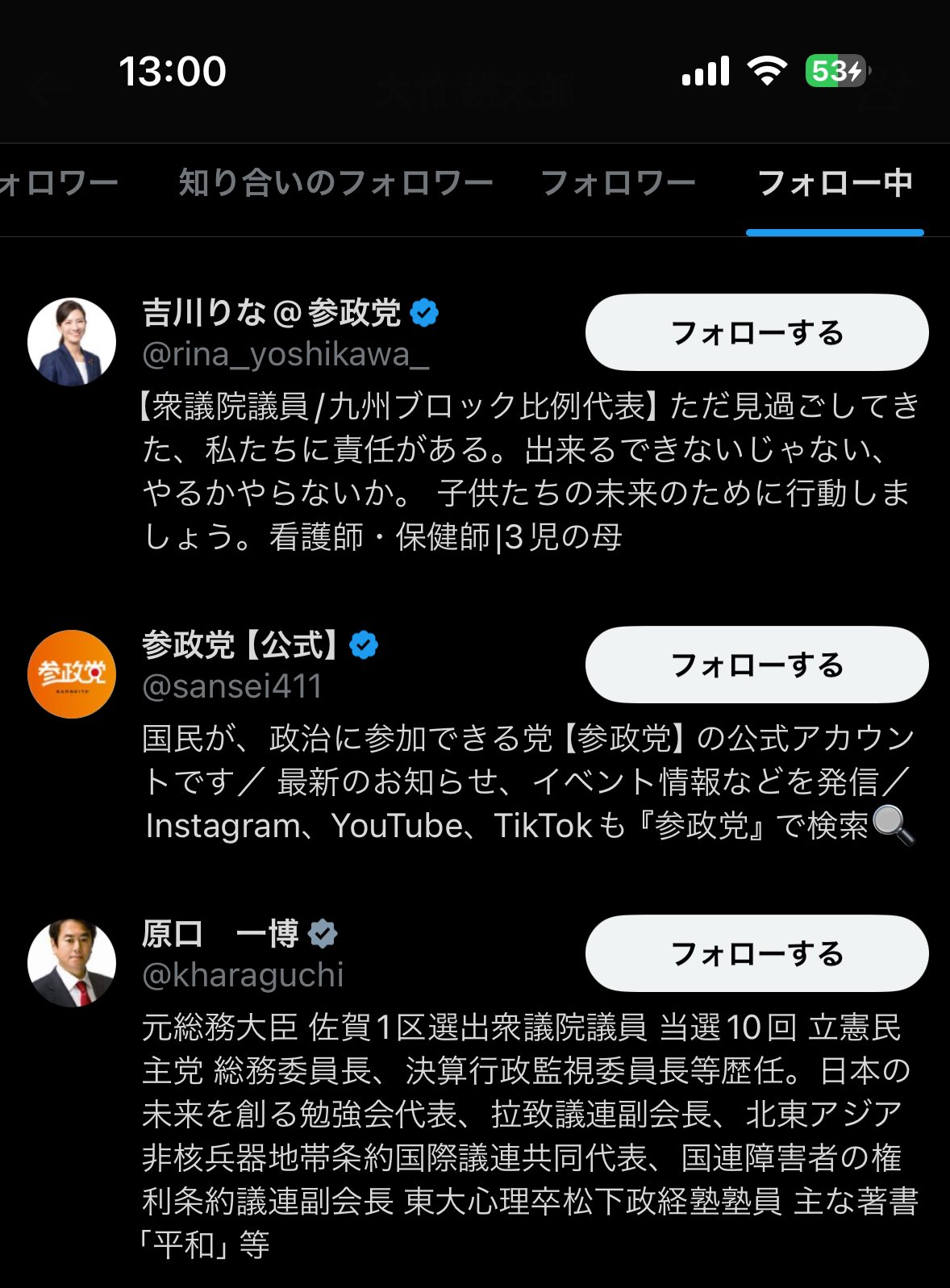This screenshot has height=1288, width=950.
Task: Open @sansei411 profile row
Action: [232, 686]
